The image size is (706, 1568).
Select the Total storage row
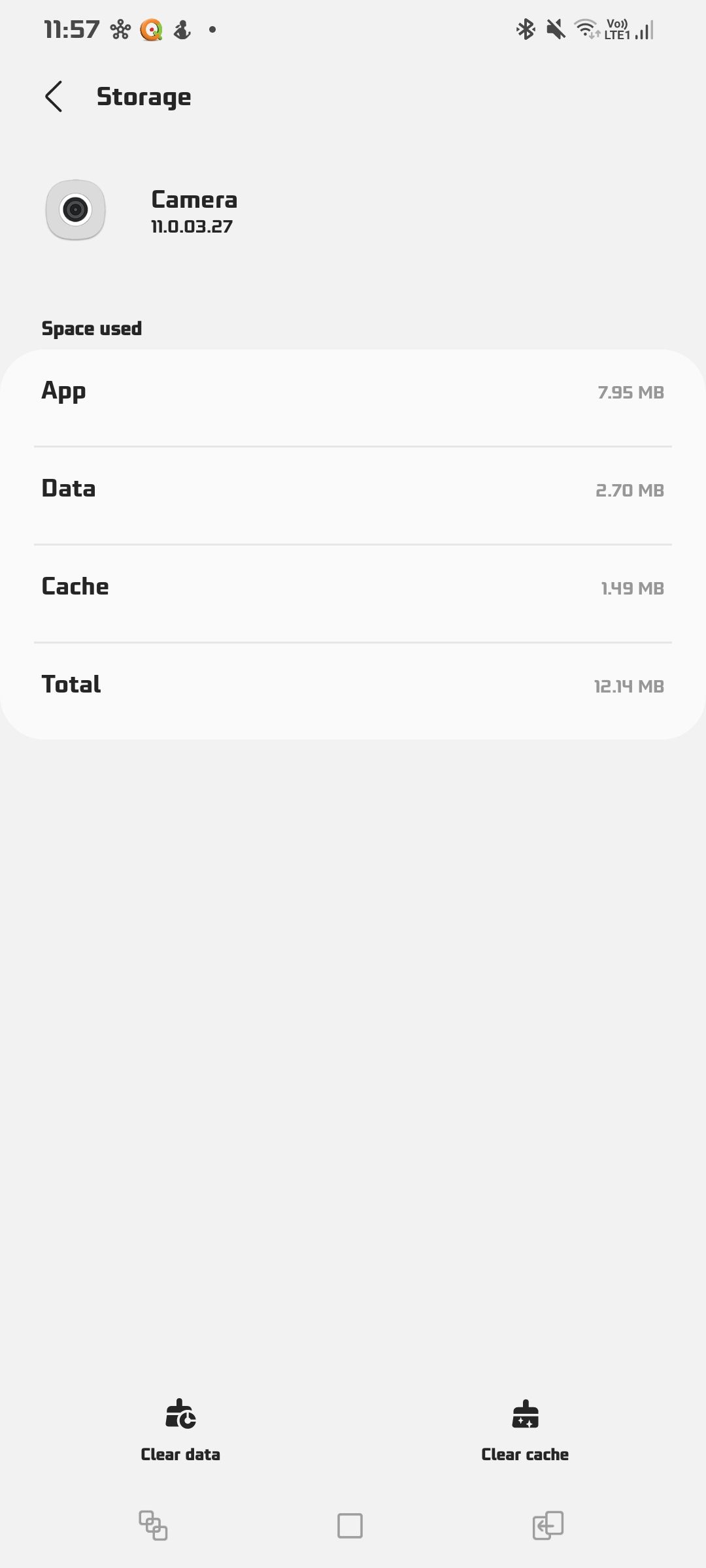click(x=353, y=685)
